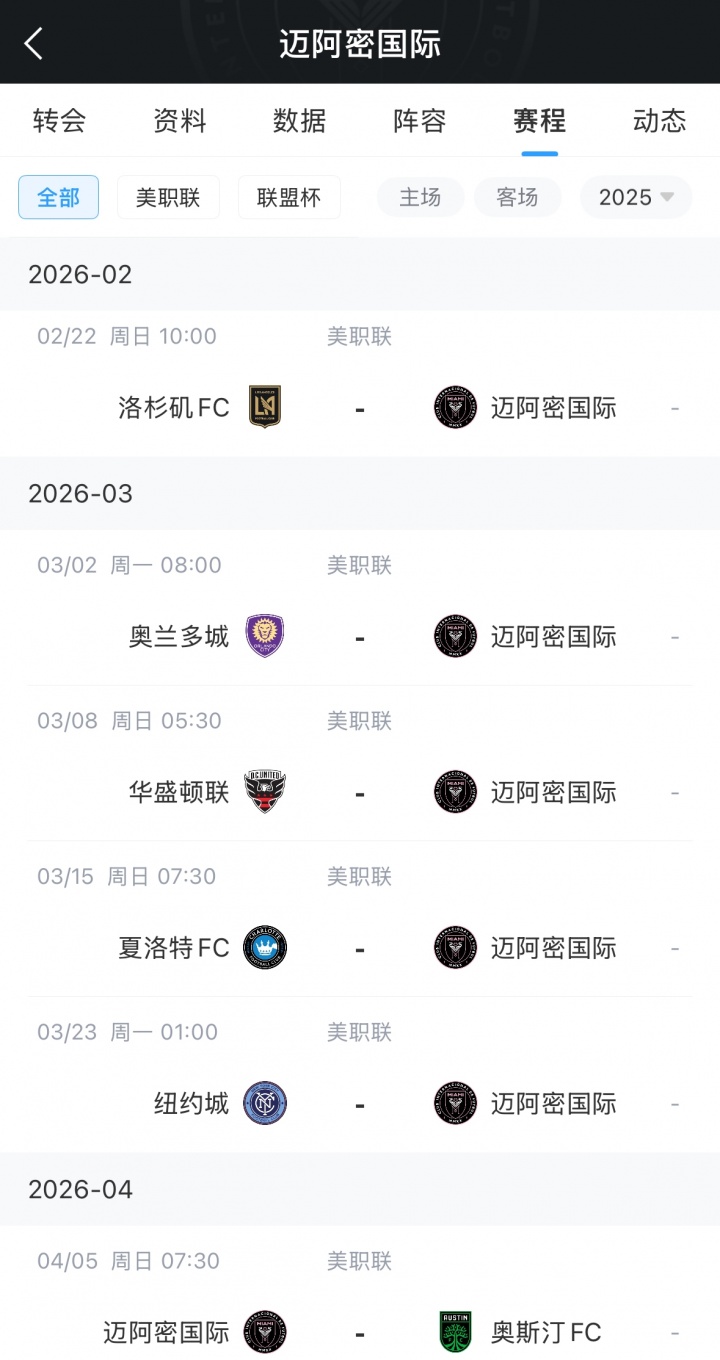Open the 资料 tab

(180, 121)
